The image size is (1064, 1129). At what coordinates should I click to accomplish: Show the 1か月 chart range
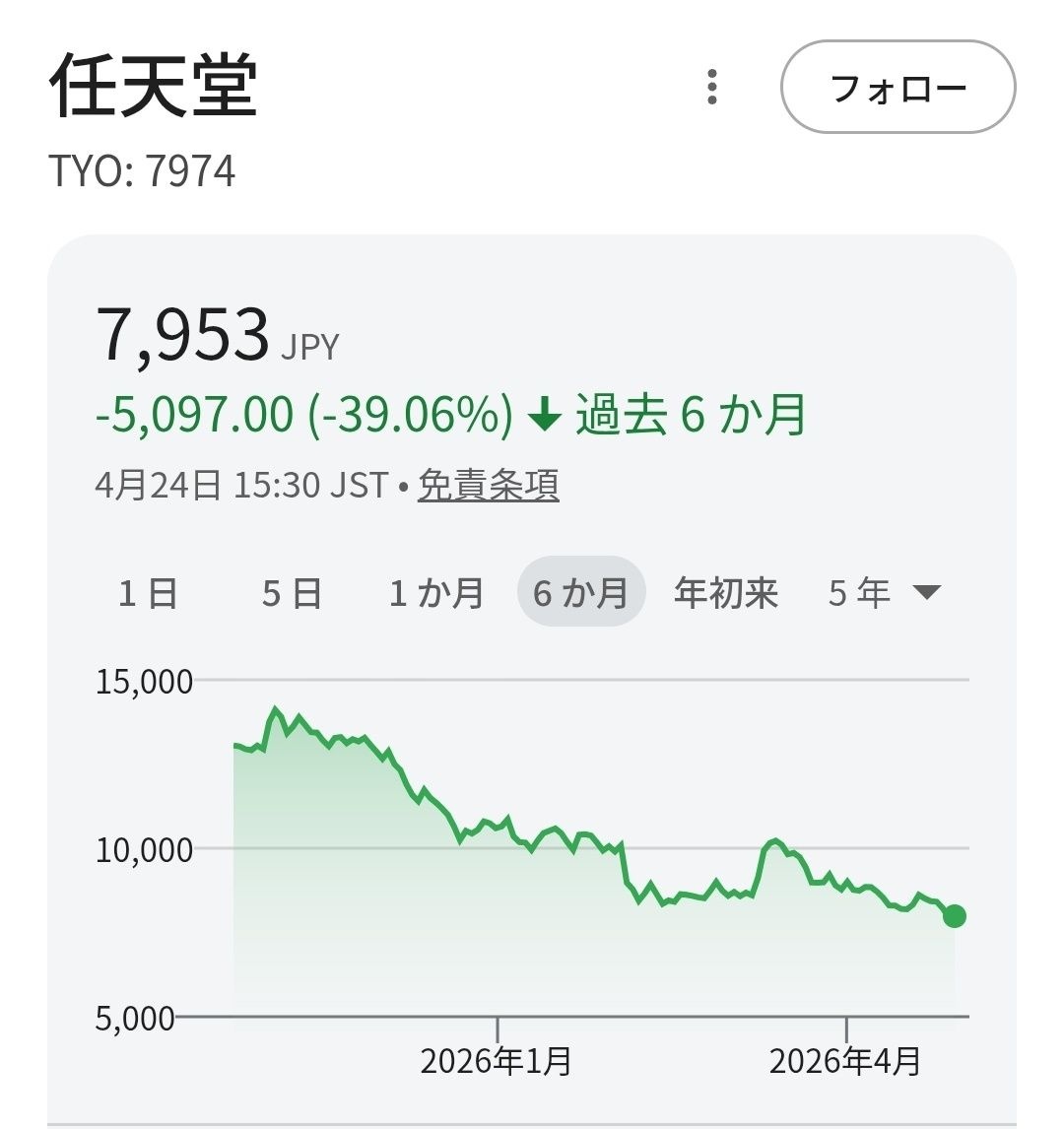click(436, 593)
